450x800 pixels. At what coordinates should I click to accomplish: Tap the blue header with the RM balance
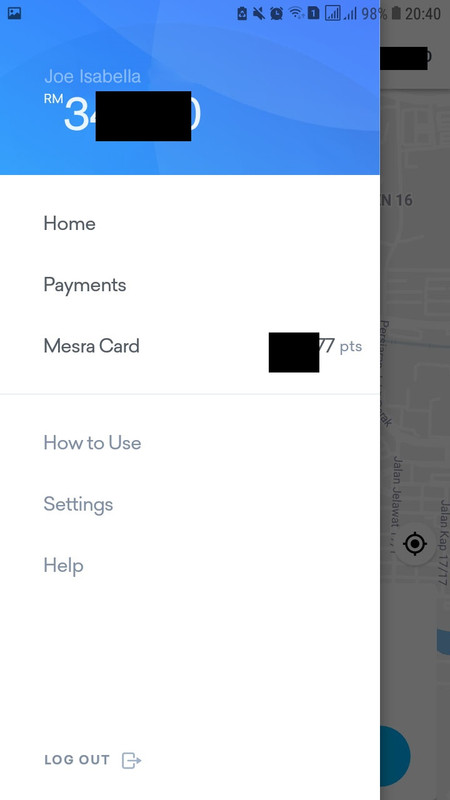click(x=190, y=87)
